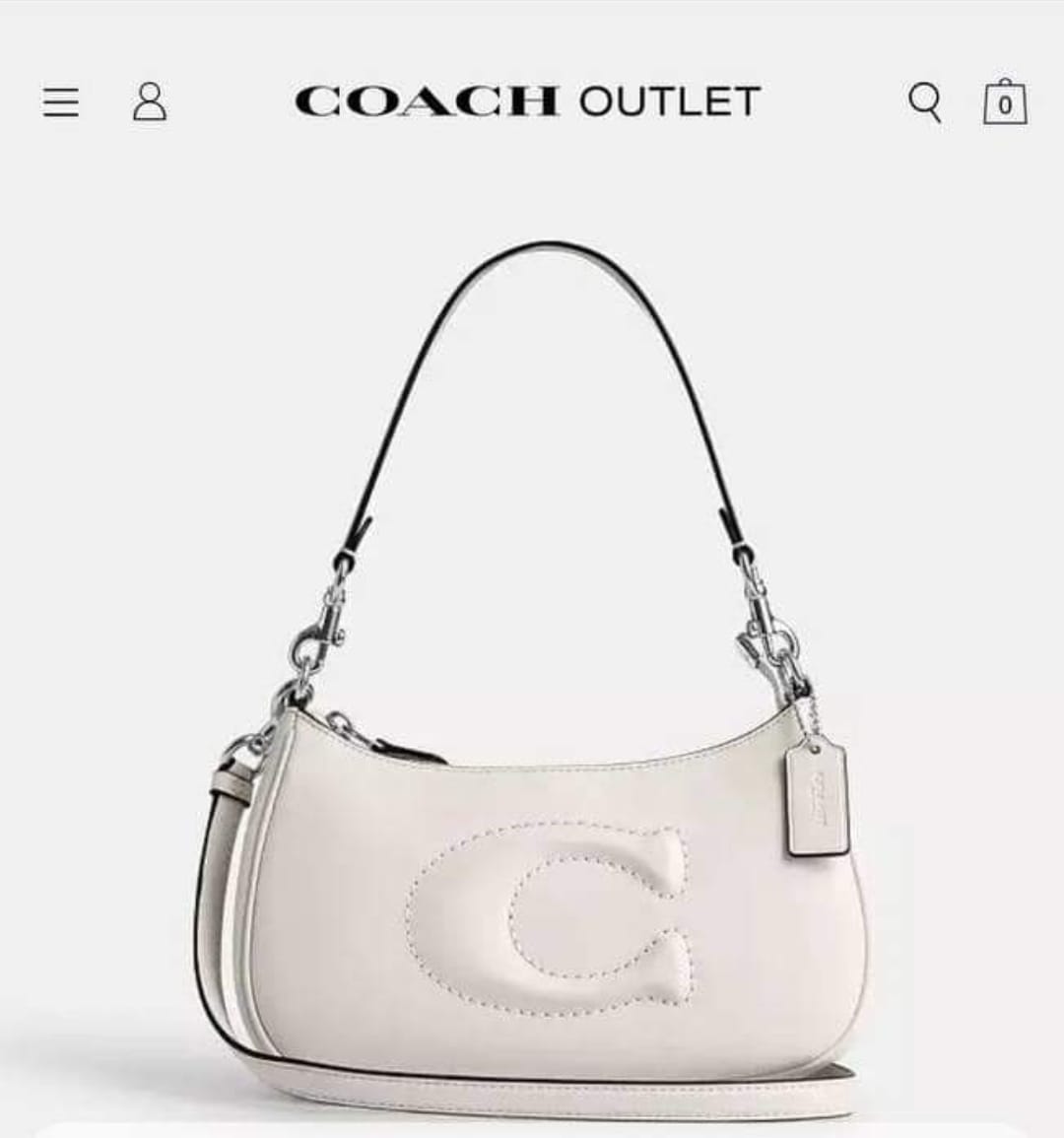Screen dimensions: 1064x1138
Task: Open the hamburger navigation menu
Action: click(60, 101)
